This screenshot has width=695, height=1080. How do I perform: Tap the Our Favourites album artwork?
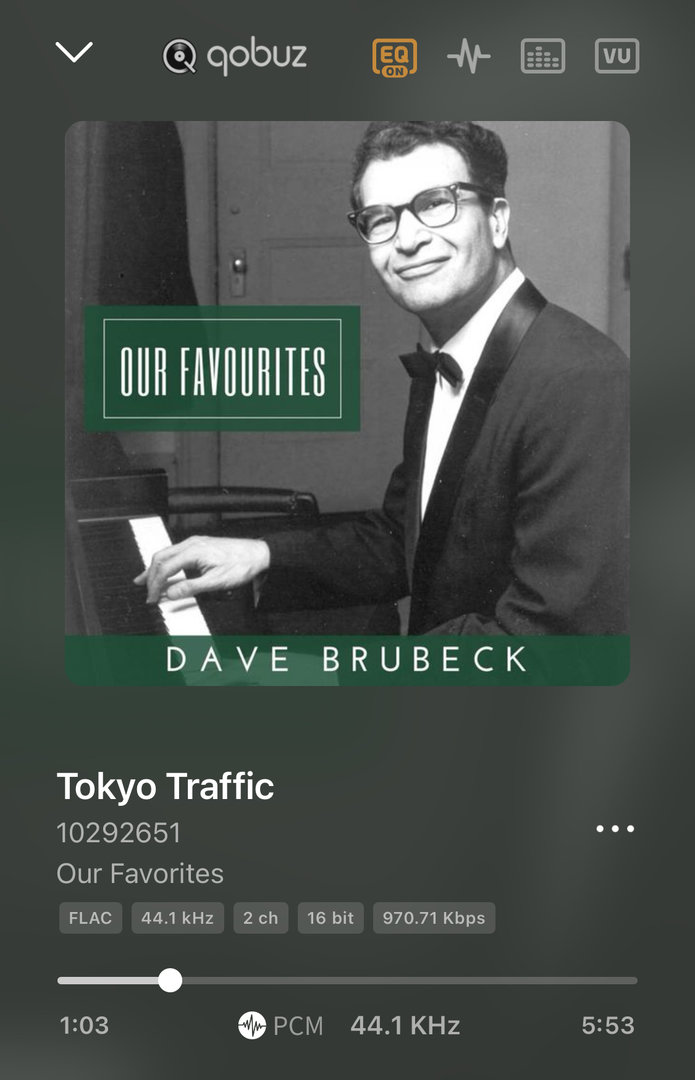(347, 403)
